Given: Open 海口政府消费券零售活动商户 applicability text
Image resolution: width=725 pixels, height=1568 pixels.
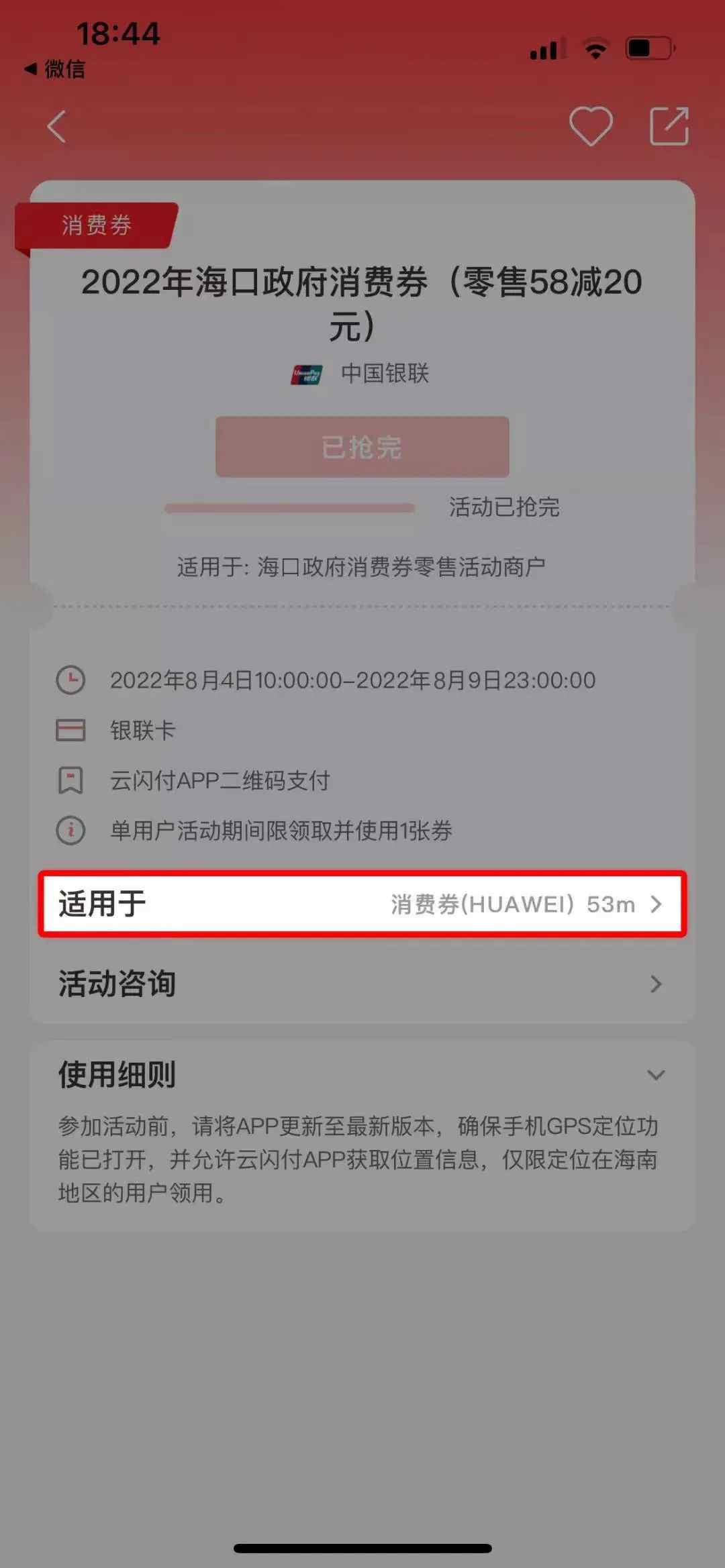Looking at the screenshot, I should [362, 566].
